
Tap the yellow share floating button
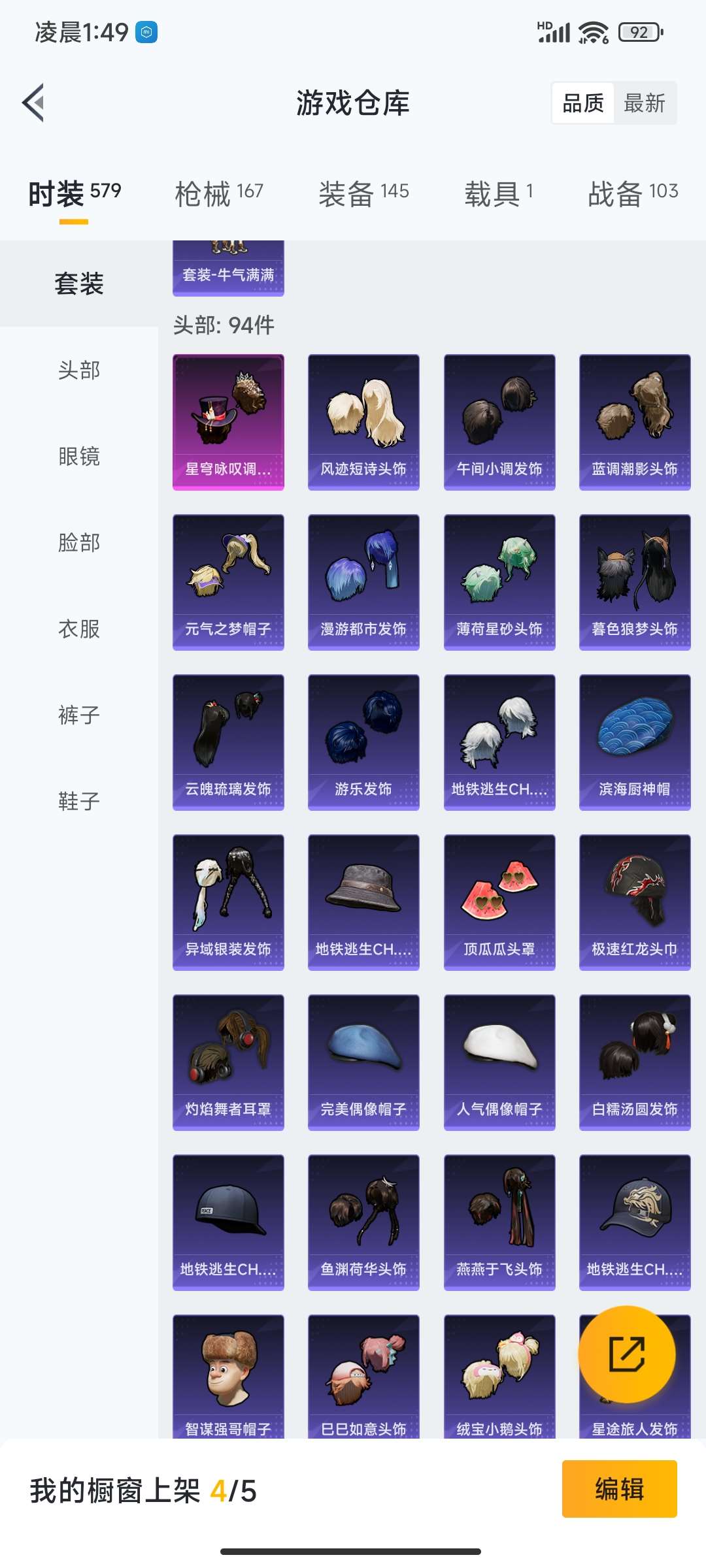click(627, 1354)
